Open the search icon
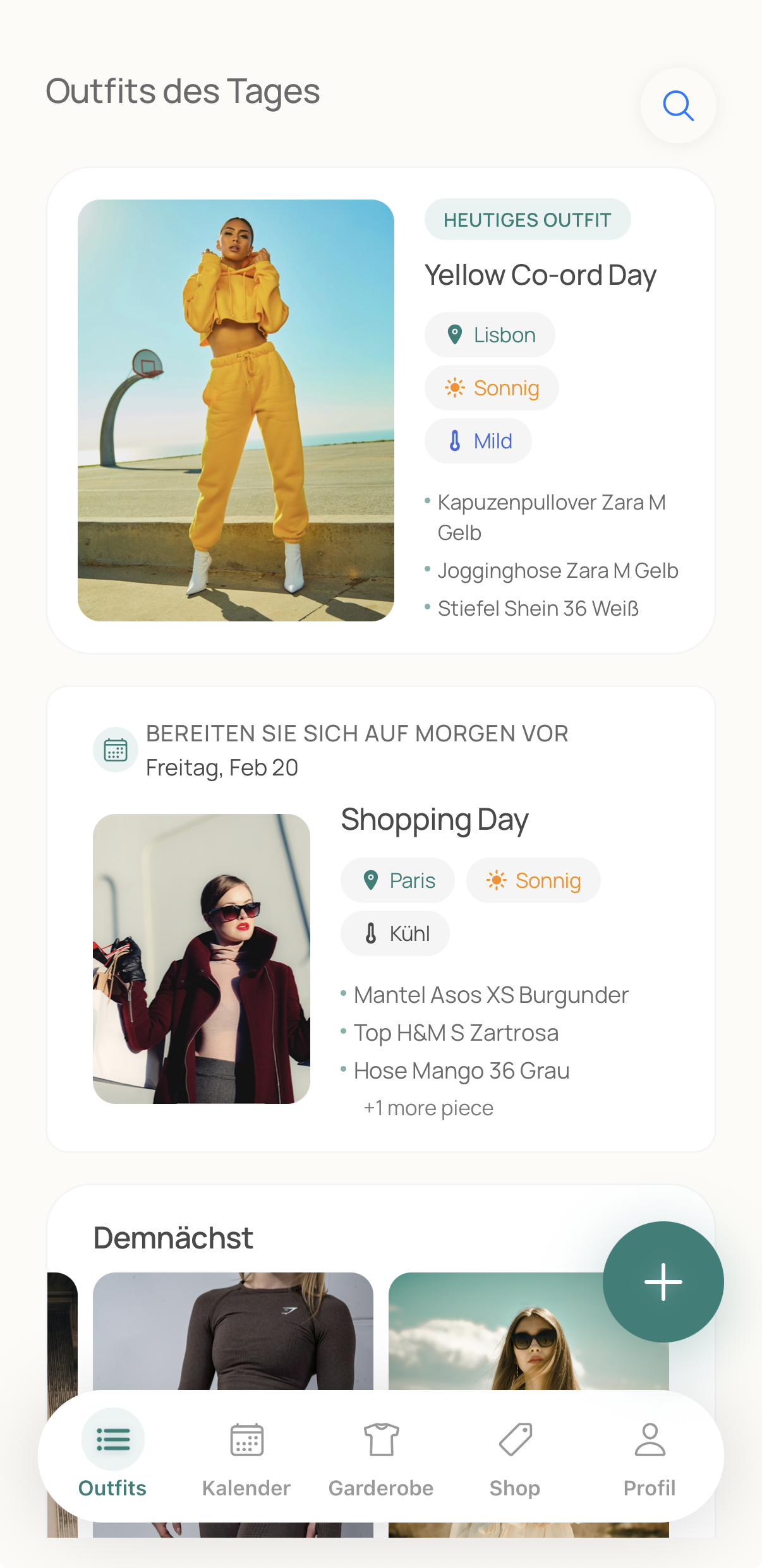The width and height of the screenshot is (762, 1568). coord(677,105)
